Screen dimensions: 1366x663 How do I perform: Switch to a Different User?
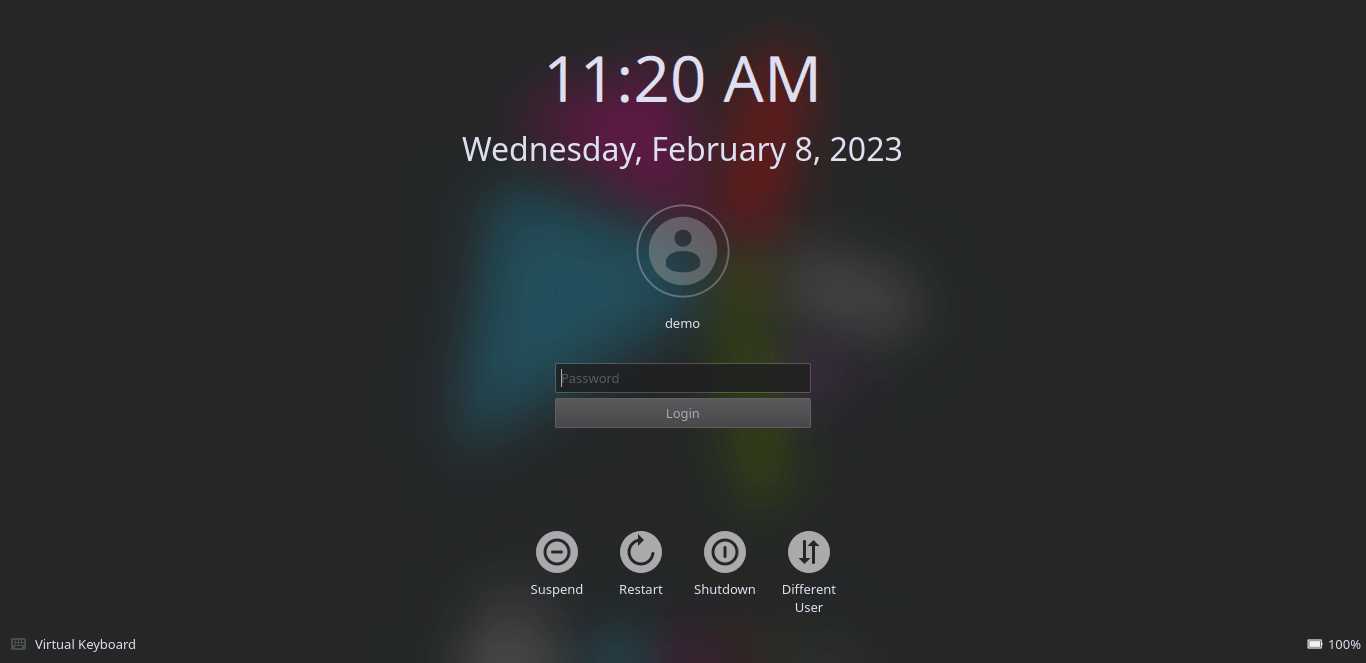coord(809,552)
